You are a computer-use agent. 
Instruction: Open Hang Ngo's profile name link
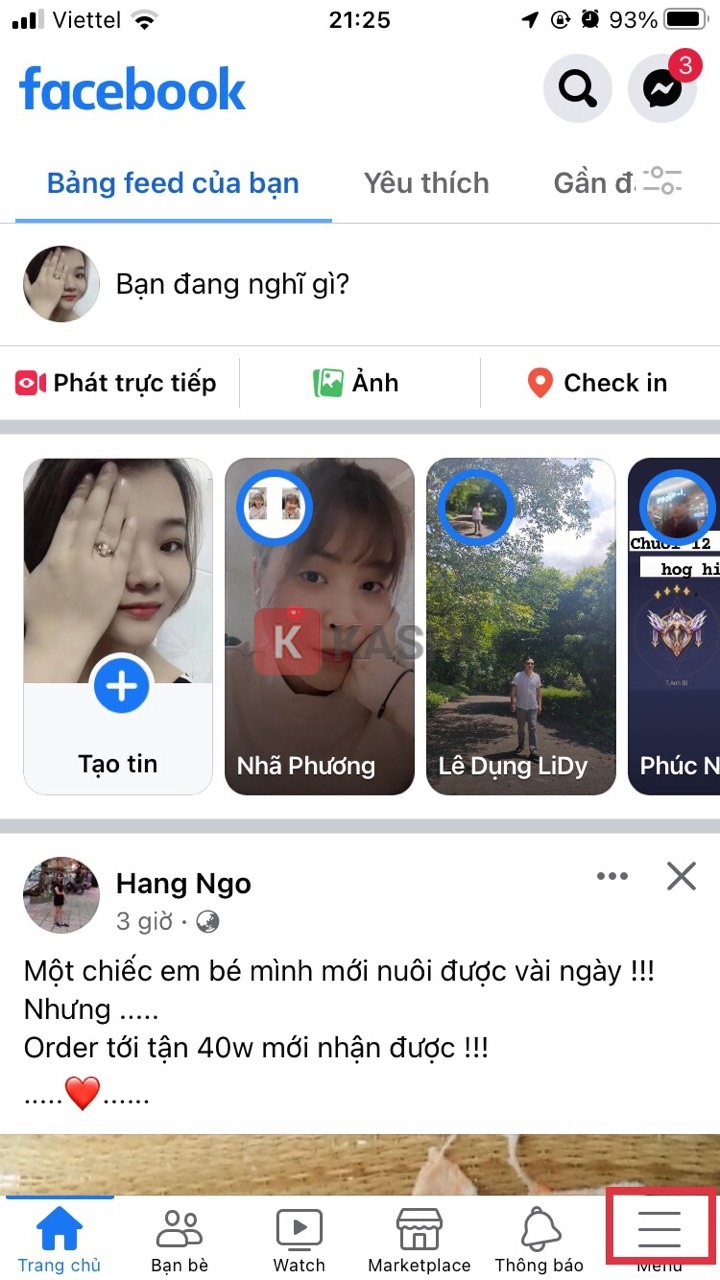coord(183,884)
